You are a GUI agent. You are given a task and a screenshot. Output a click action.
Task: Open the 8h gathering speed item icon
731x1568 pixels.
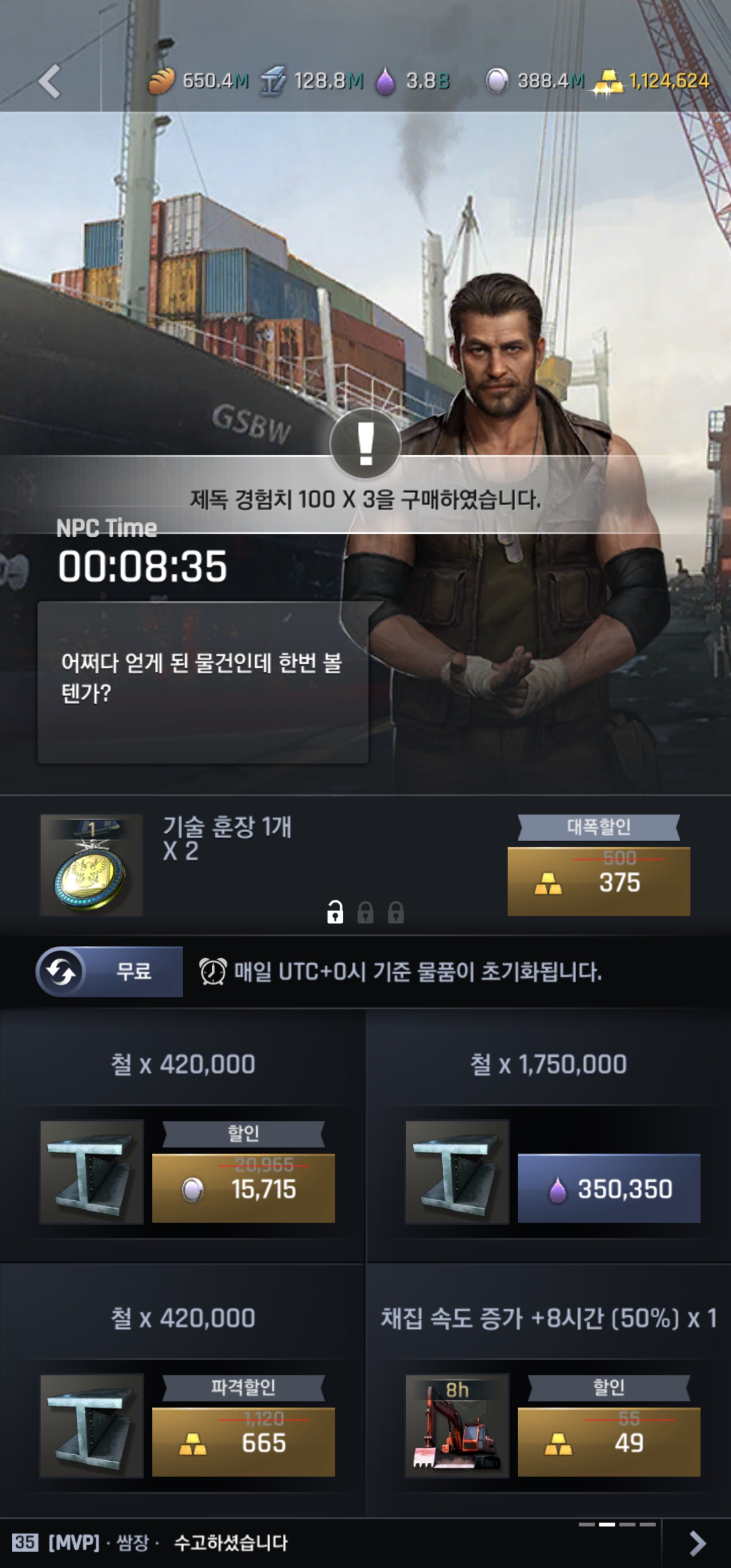click(457, 1424)
